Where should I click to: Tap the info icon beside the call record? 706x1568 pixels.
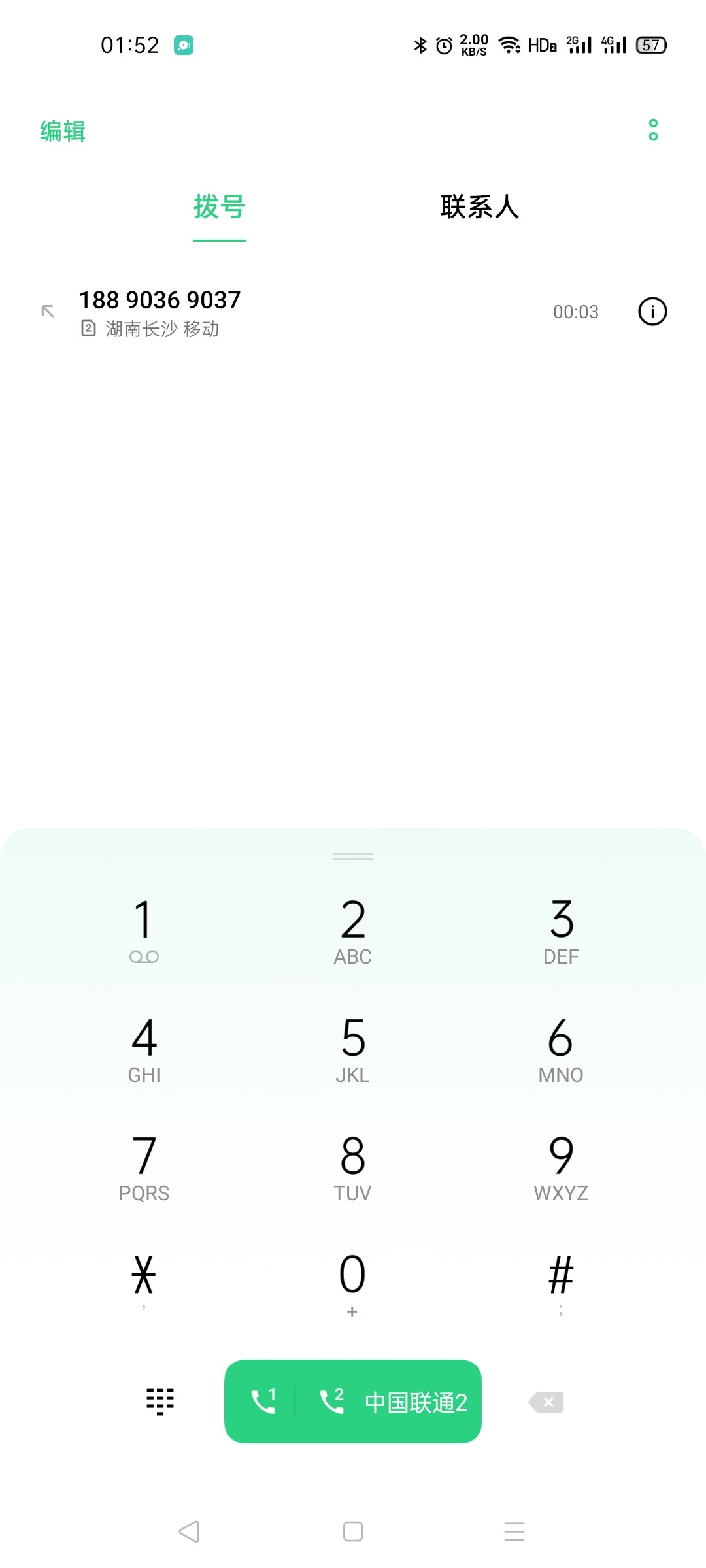652,312
